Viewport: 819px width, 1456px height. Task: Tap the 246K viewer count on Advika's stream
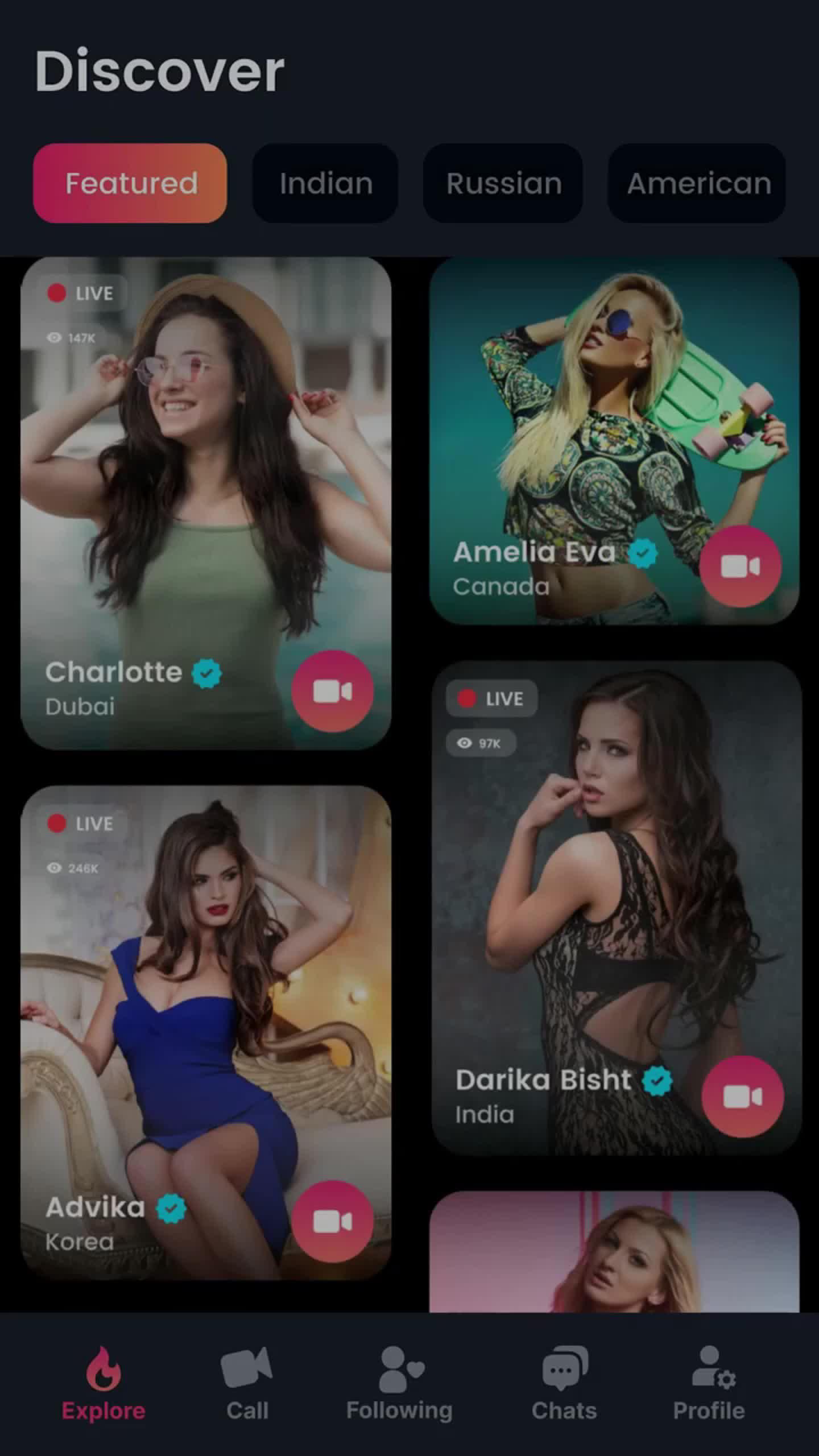coord(74,868)
